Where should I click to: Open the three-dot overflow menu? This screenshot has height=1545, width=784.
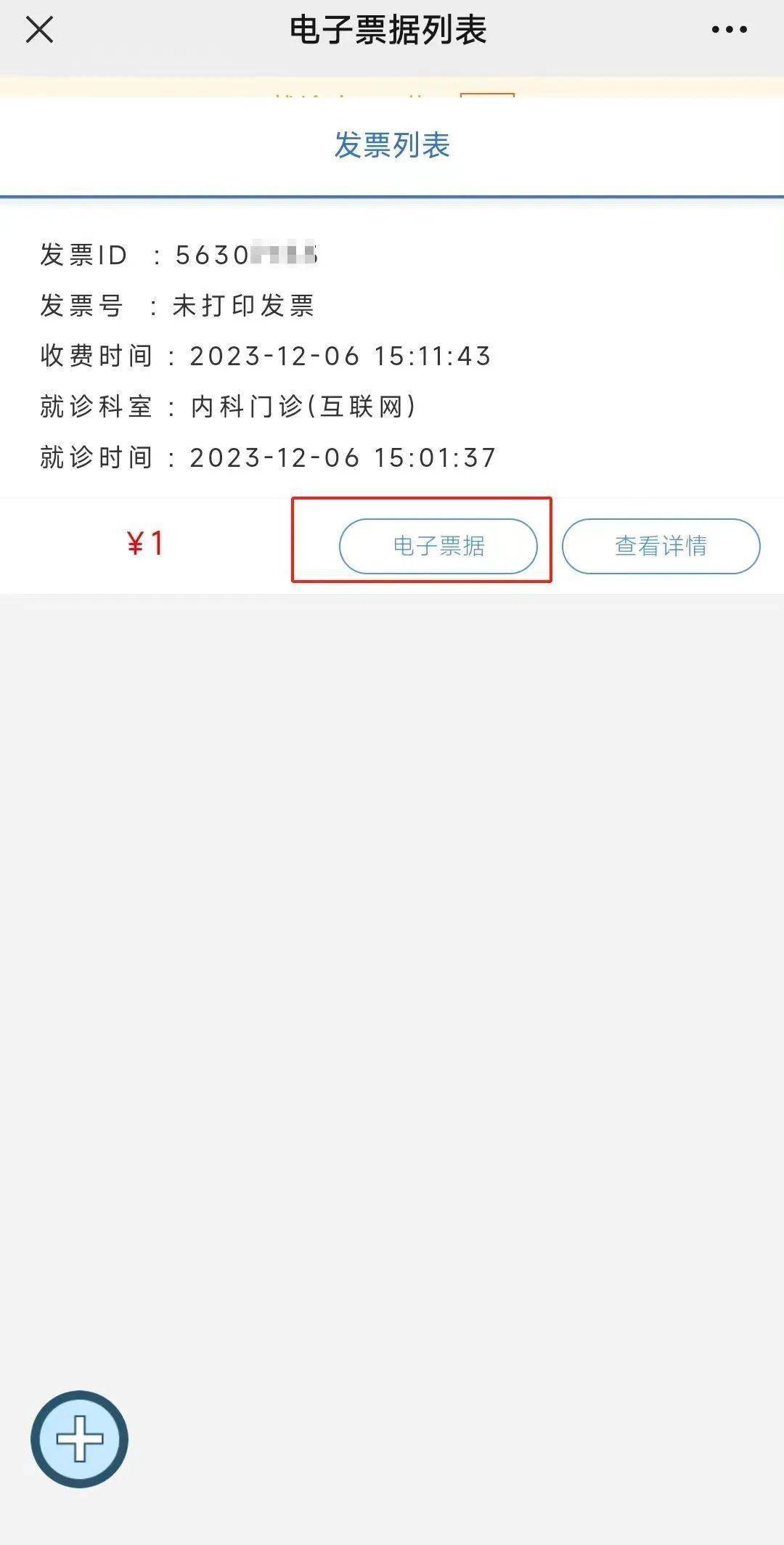(729, 30)
